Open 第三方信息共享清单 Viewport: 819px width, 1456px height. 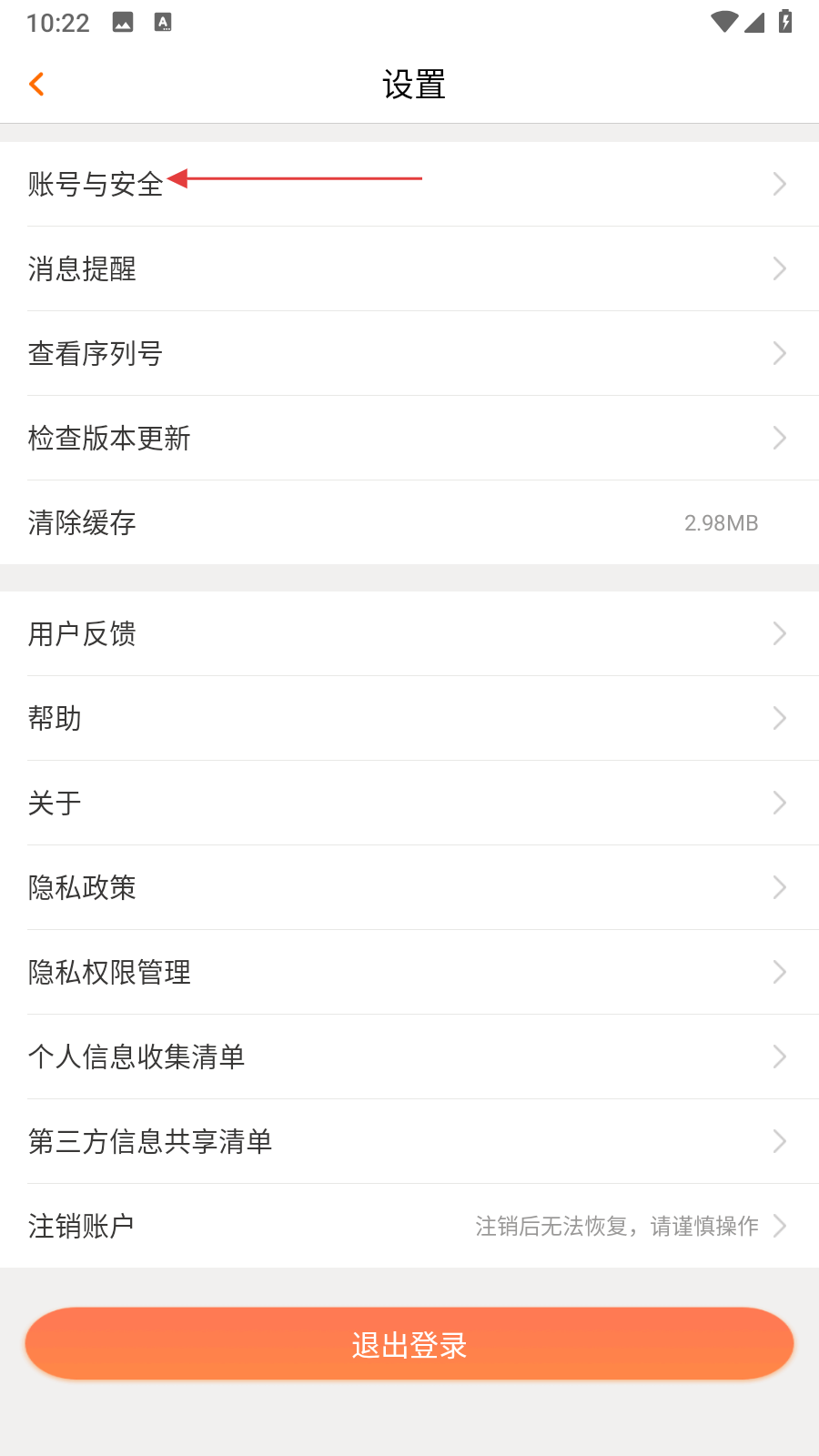tap(409, 1142)
